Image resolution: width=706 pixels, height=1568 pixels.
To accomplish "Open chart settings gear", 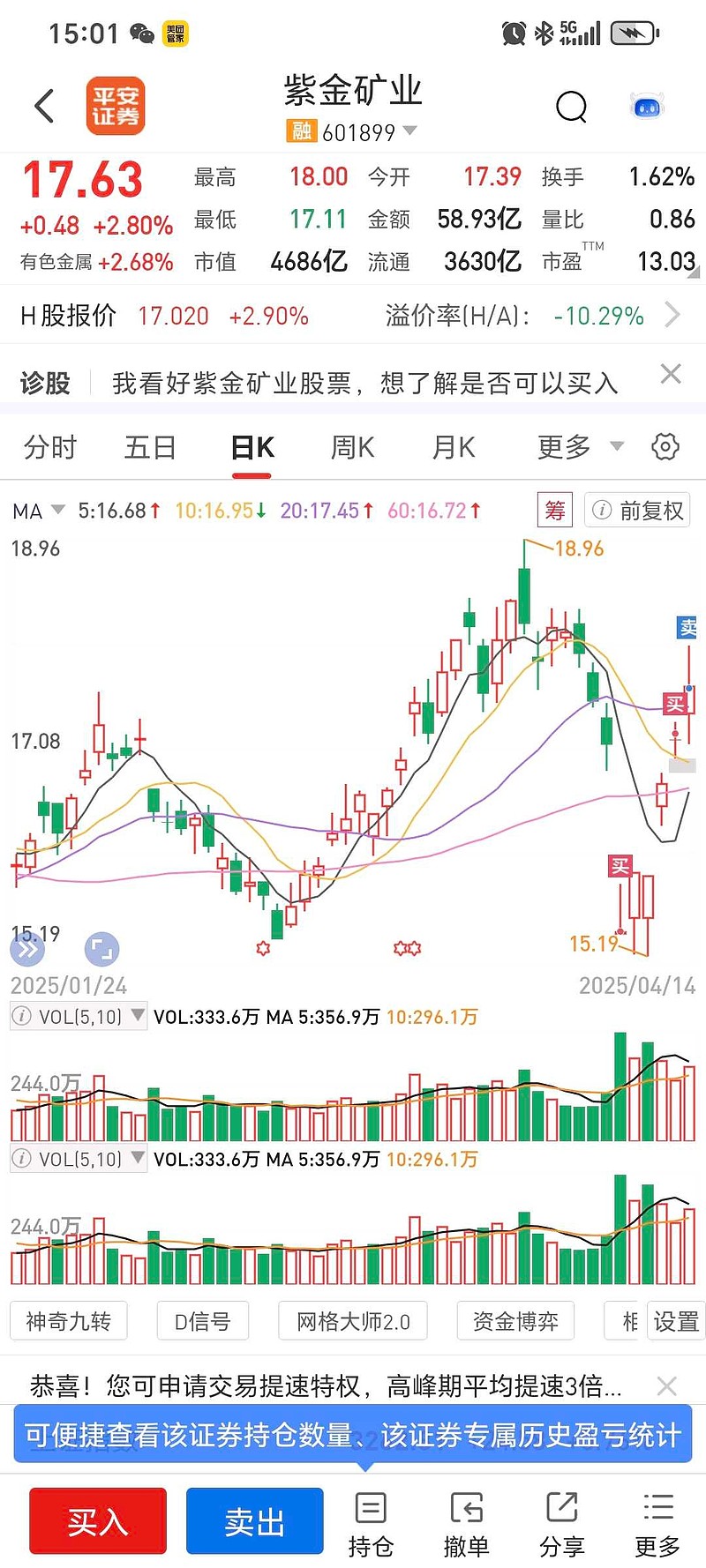I will [665, 446].
